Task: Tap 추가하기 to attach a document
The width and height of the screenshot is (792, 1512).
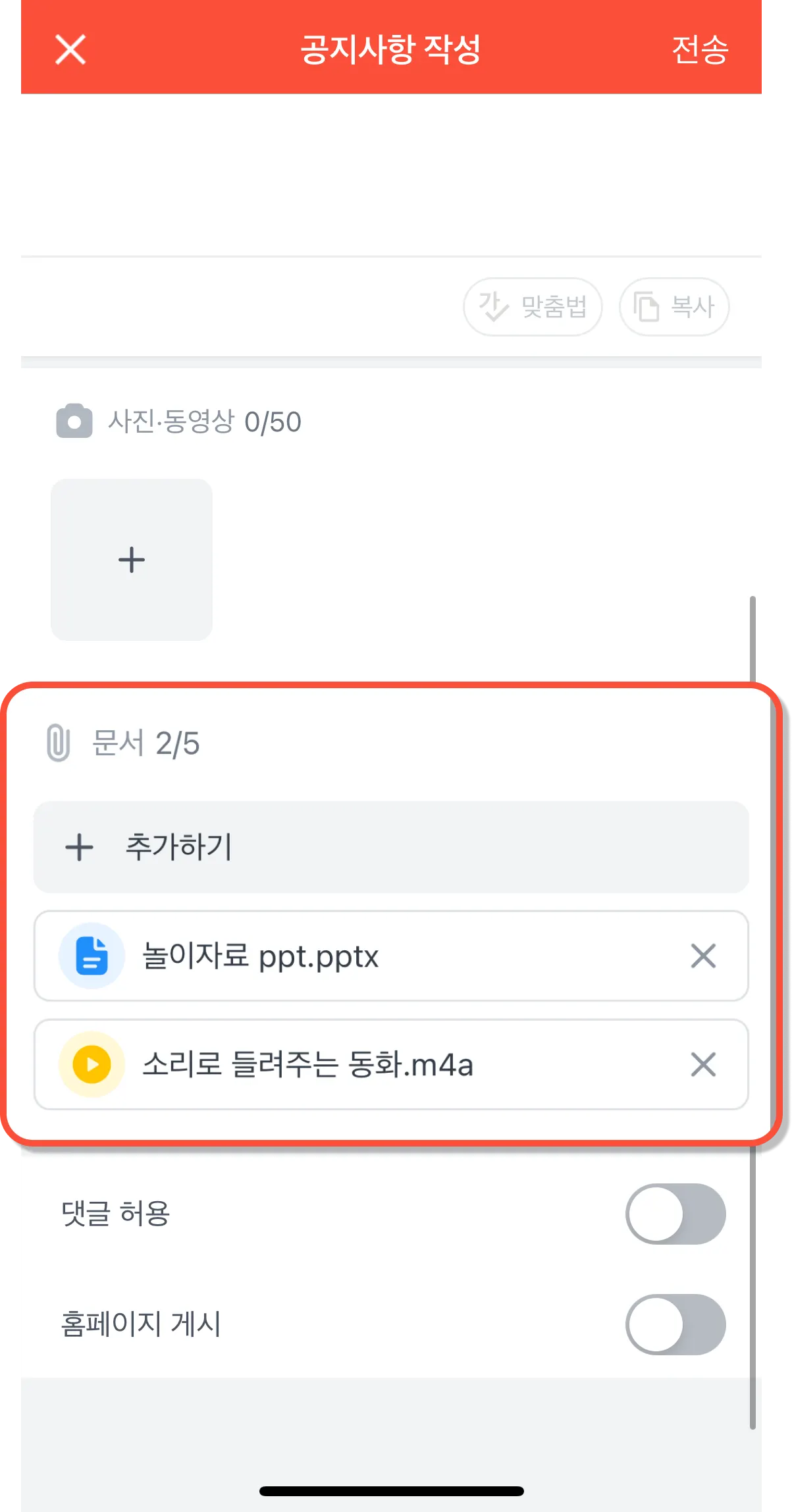Action: [x=391, y=847]
